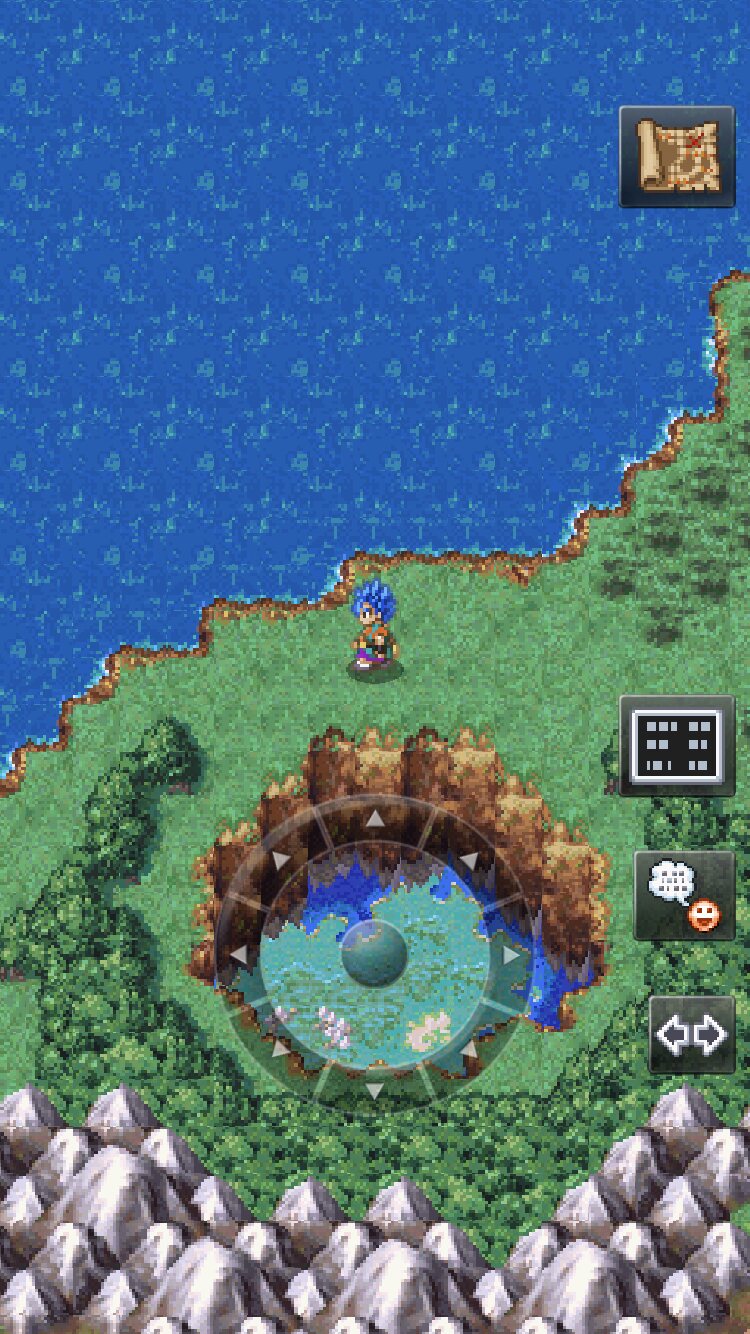The width and height of the screenshot is (750, 1334).
Task: Tap the left-right arrows button to move the controls
Action: point(691,1035)
